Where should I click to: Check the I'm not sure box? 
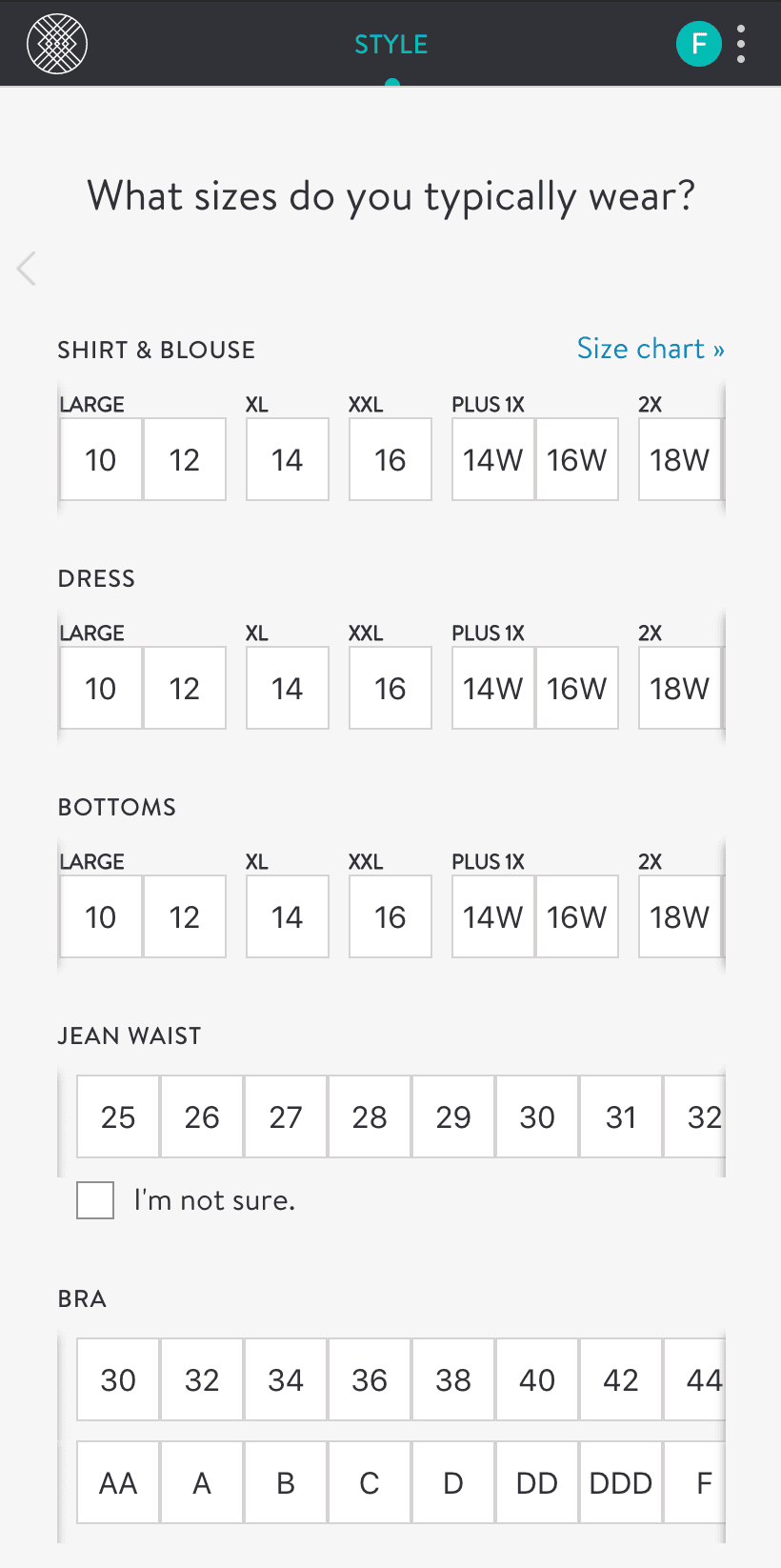coord(95,1200)
